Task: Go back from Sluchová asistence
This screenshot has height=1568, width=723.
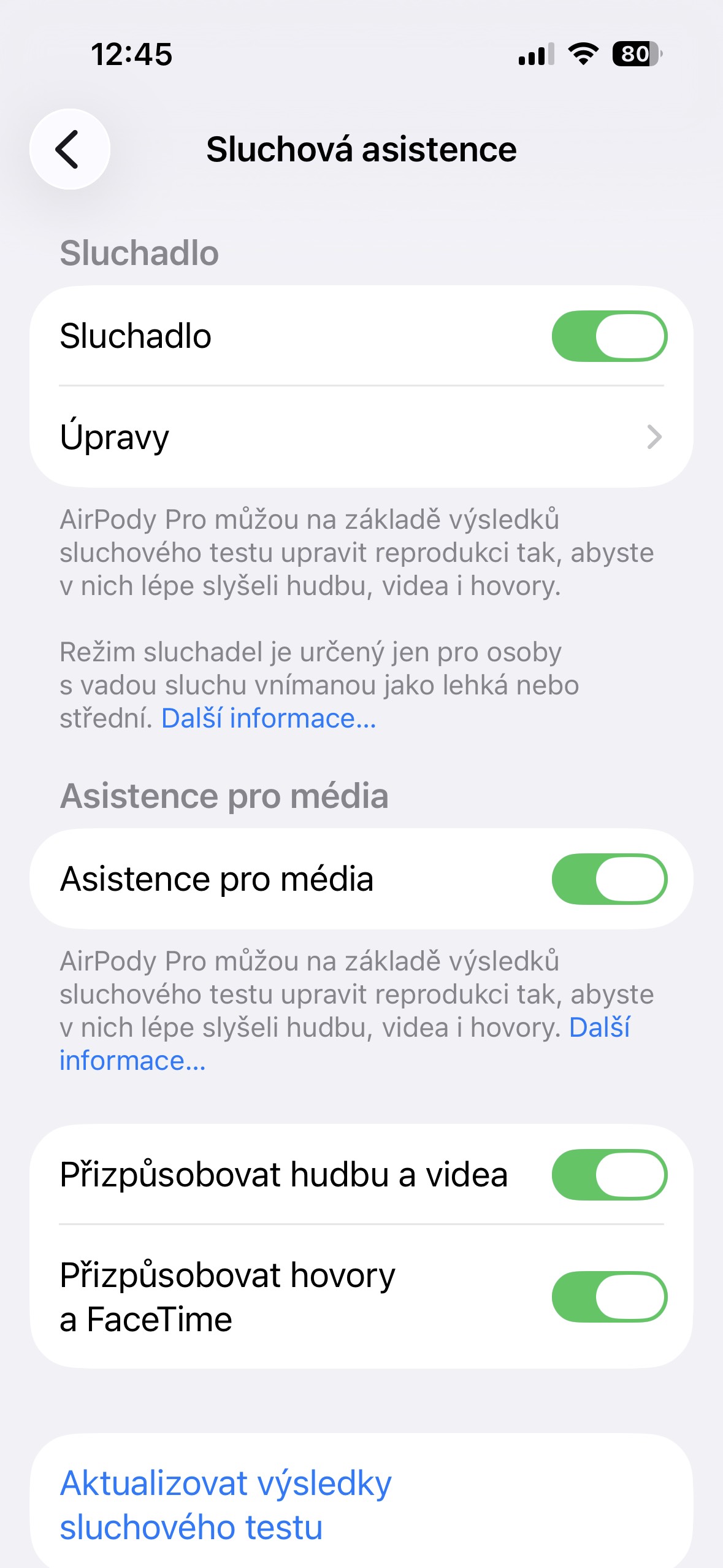Action: click(69, 149)
